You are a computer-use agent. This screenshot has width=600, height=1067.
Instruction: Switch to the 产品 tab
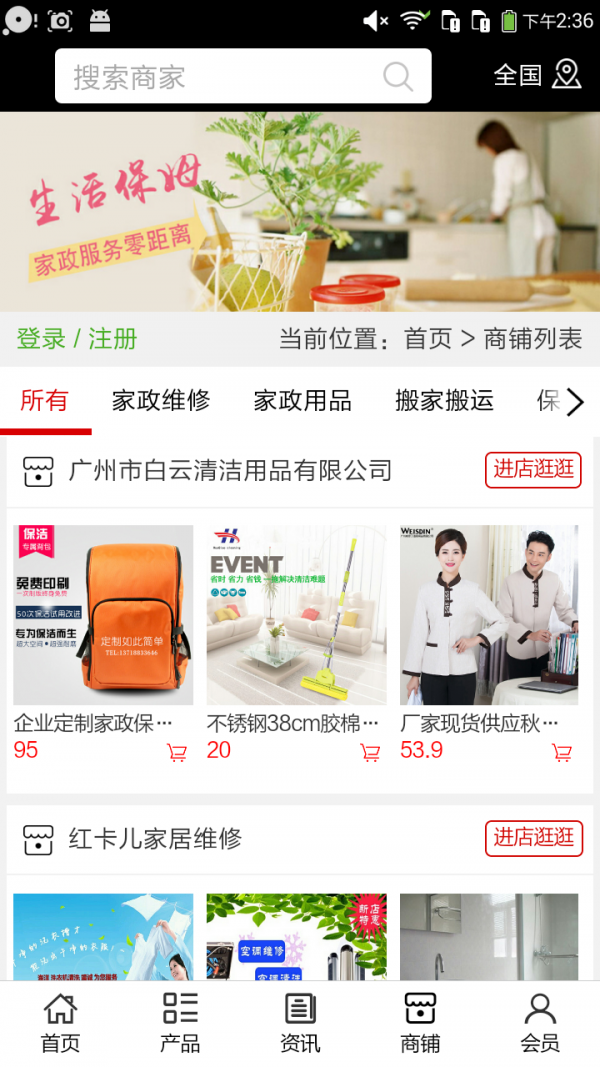pyautogui.click(x=180, y=1023)
